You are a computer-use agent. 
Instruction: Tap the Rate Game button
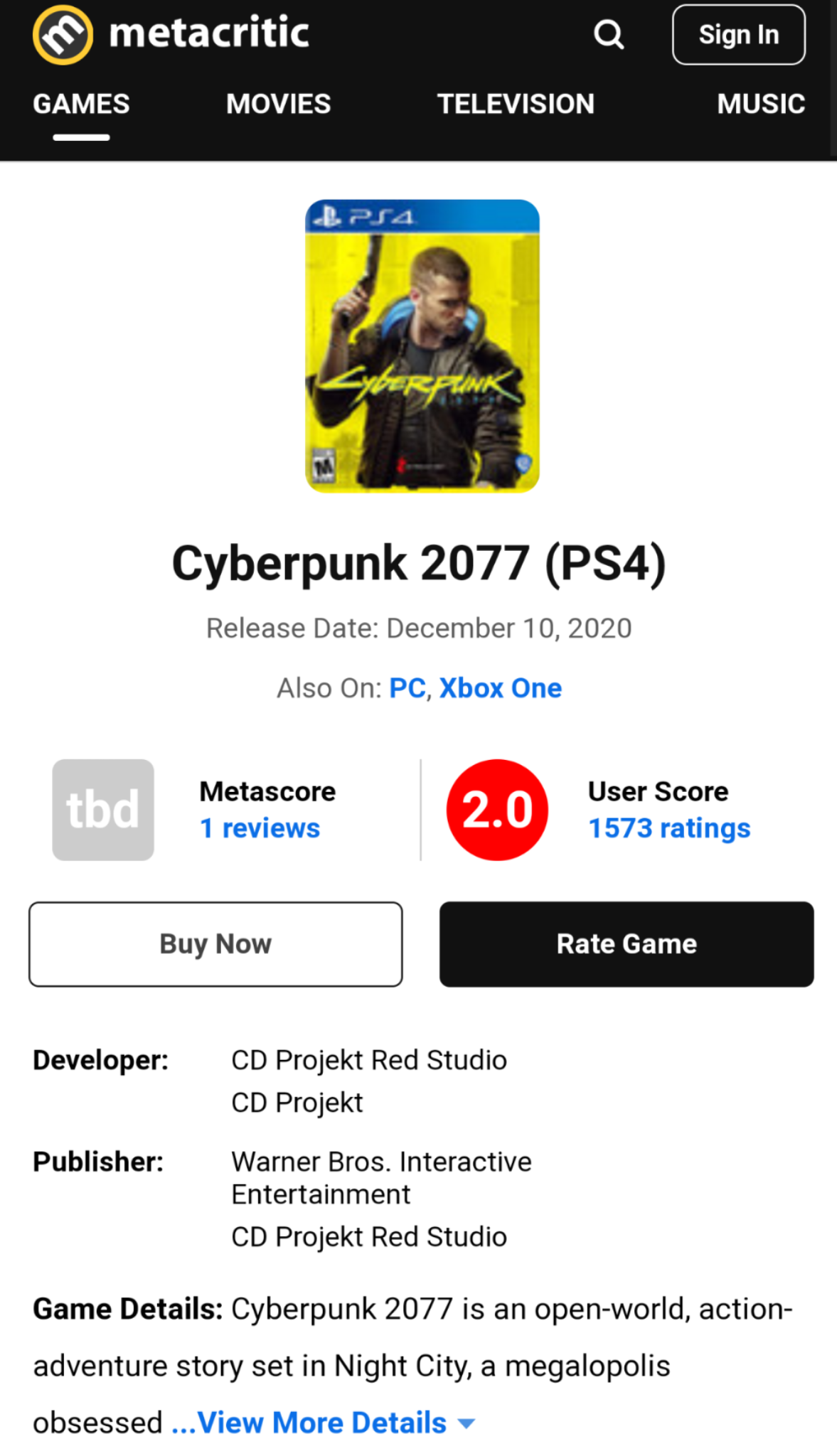[627, 944]
